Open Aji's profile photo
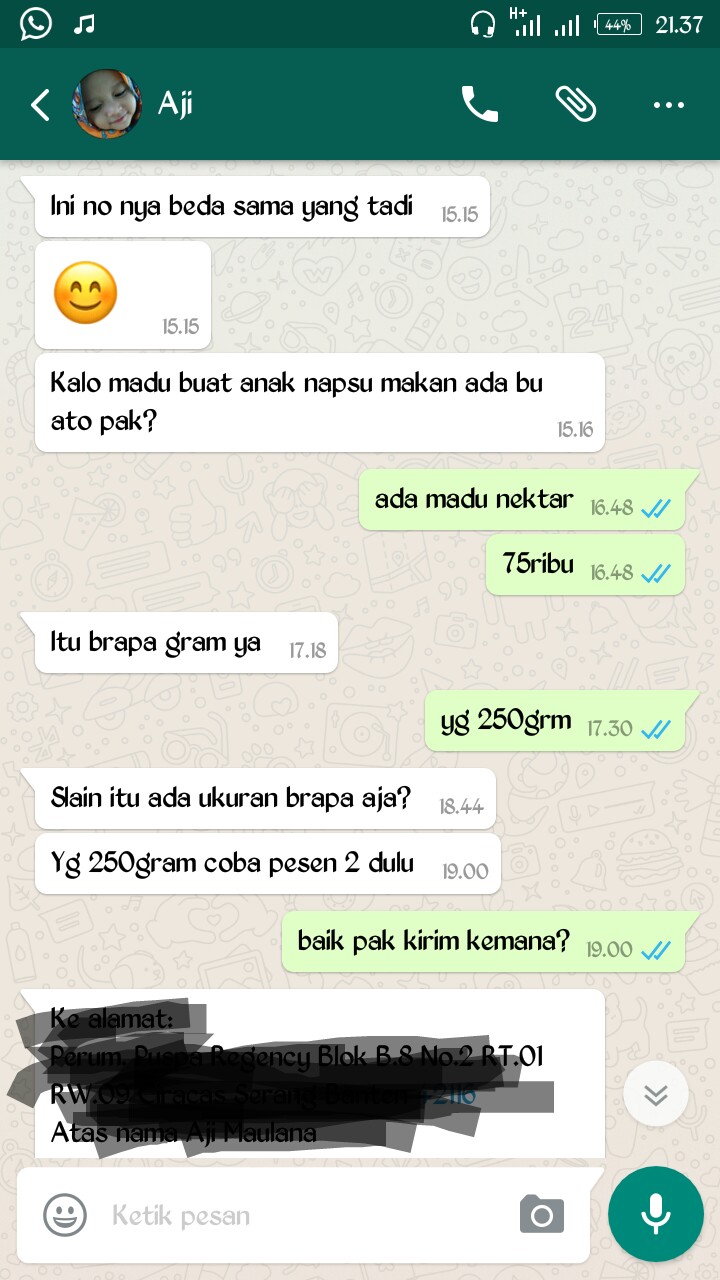The height and width of the screenshot is (1280, 720). (x=107, y=104)
